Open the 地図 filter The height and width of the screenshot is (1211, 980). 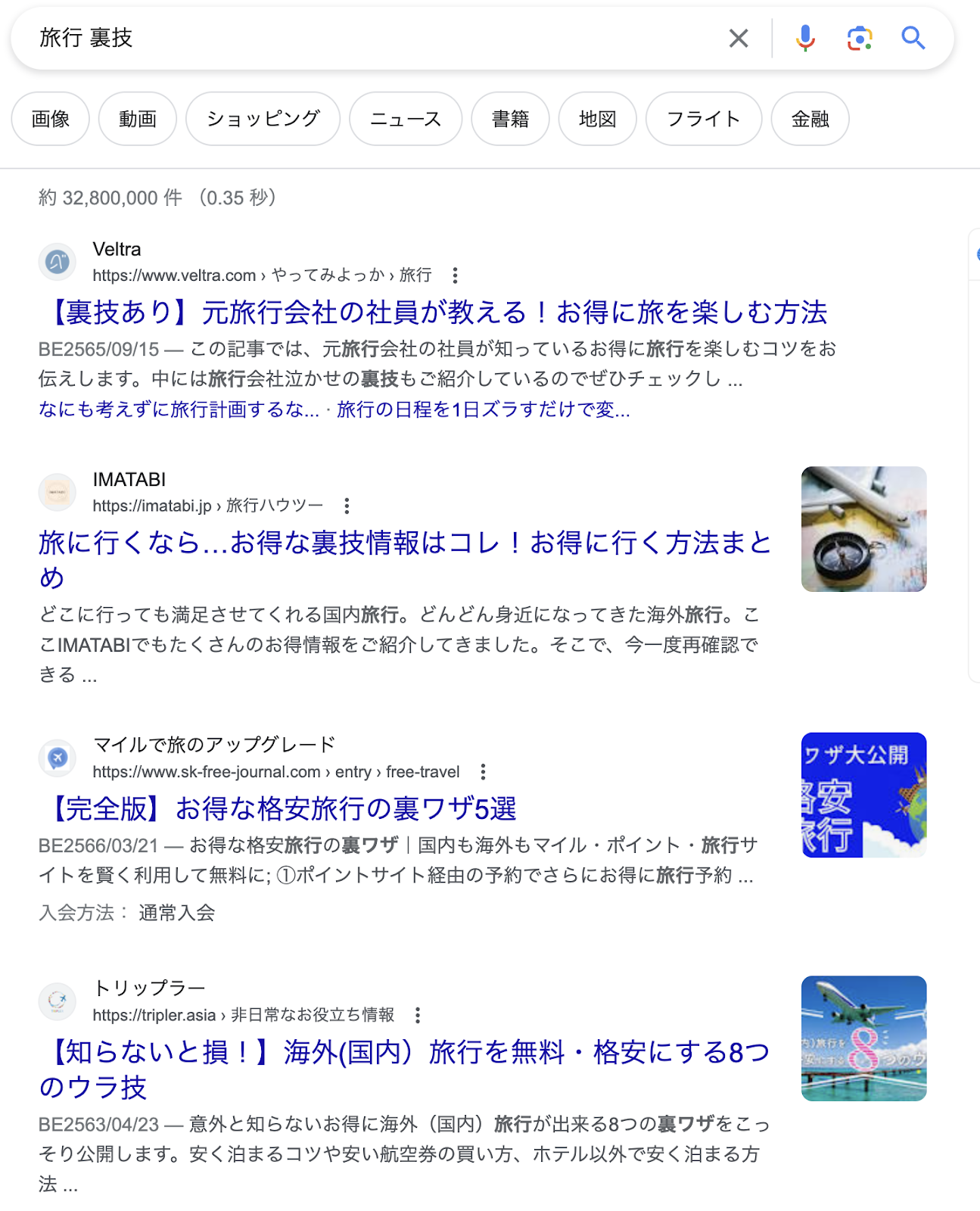pos(598,119)
